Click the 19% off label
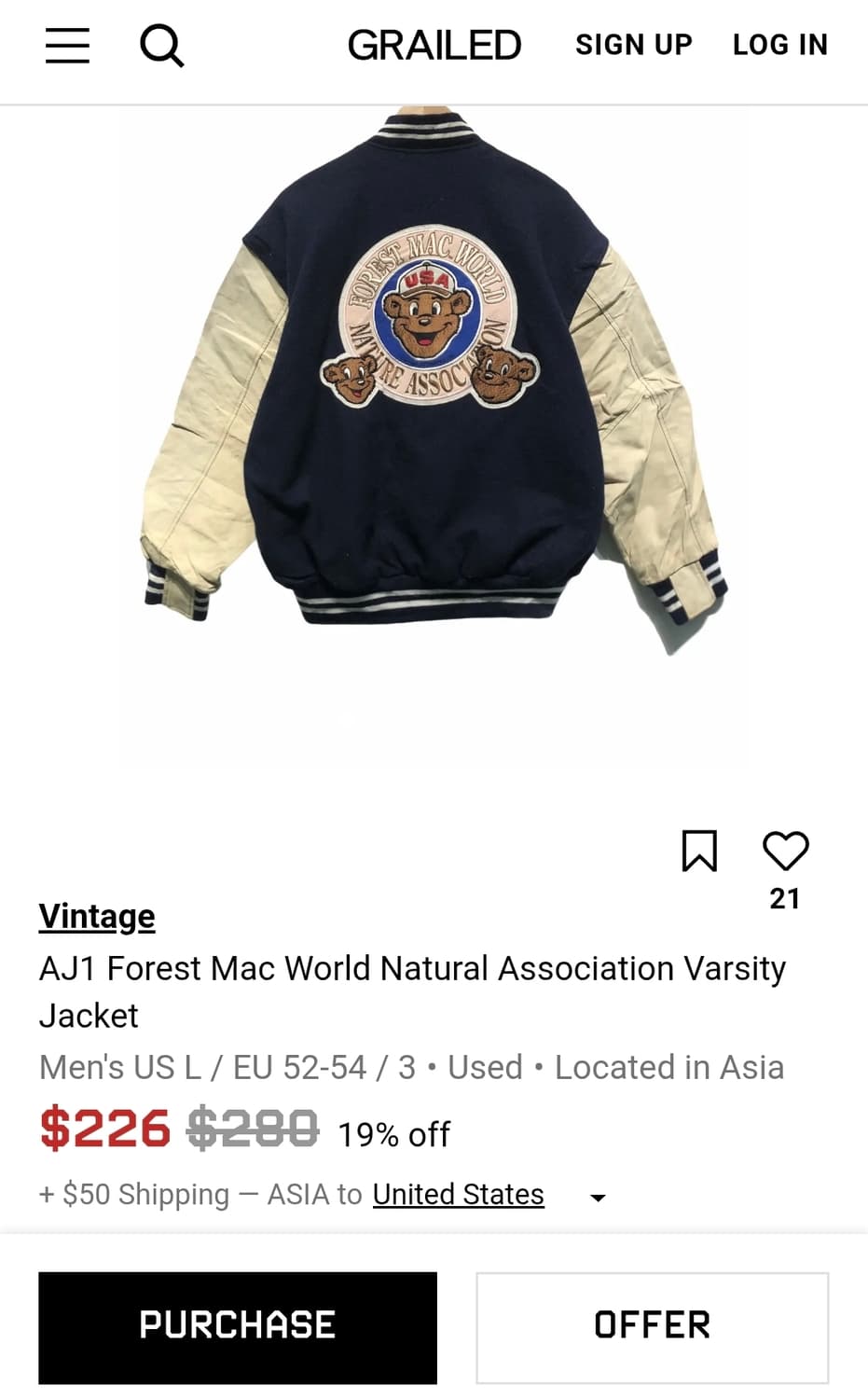Screen dimensions: 868x1399 point(393,1134)
